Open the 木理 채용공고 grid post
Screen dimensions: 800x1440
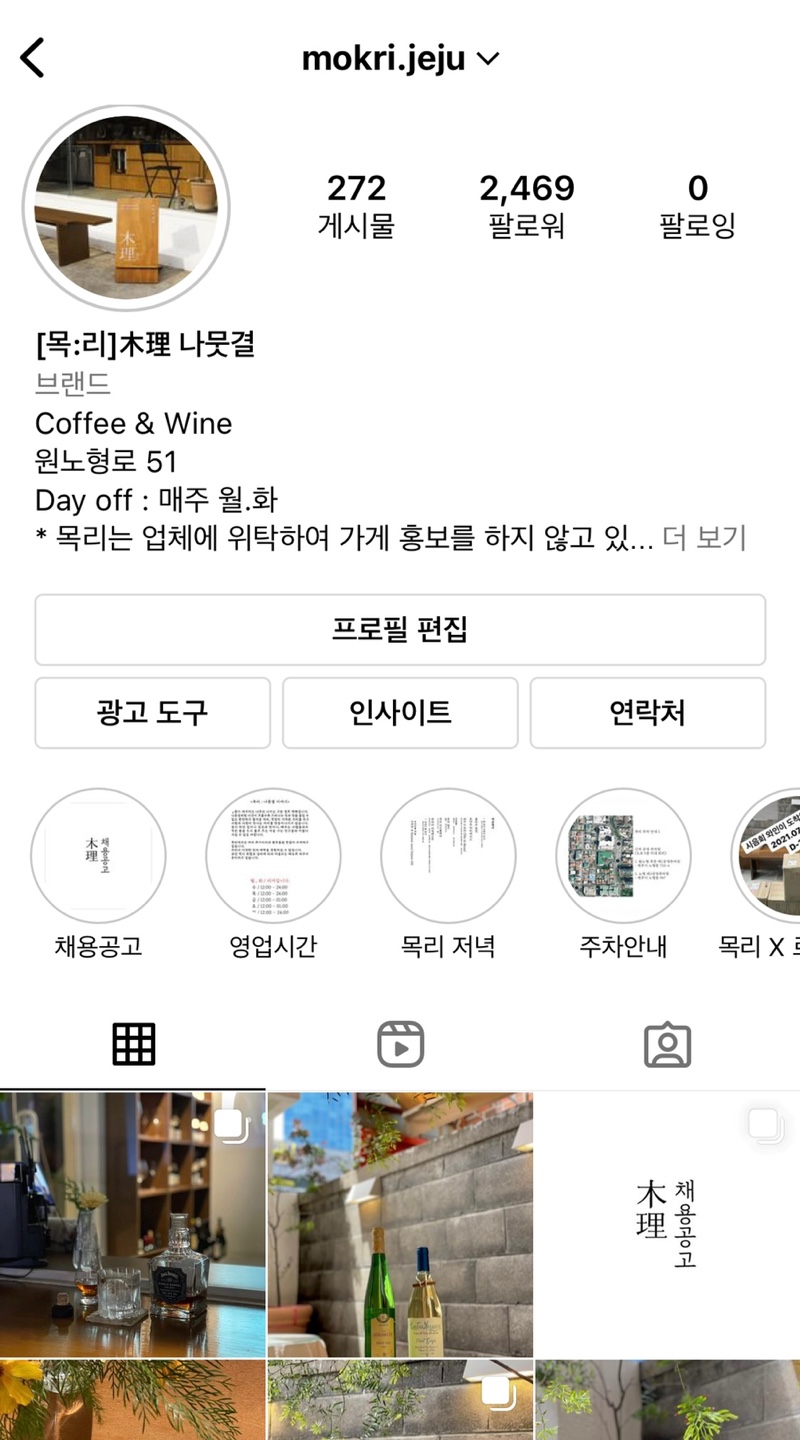pyautogui.click(x=668, y=1224)
